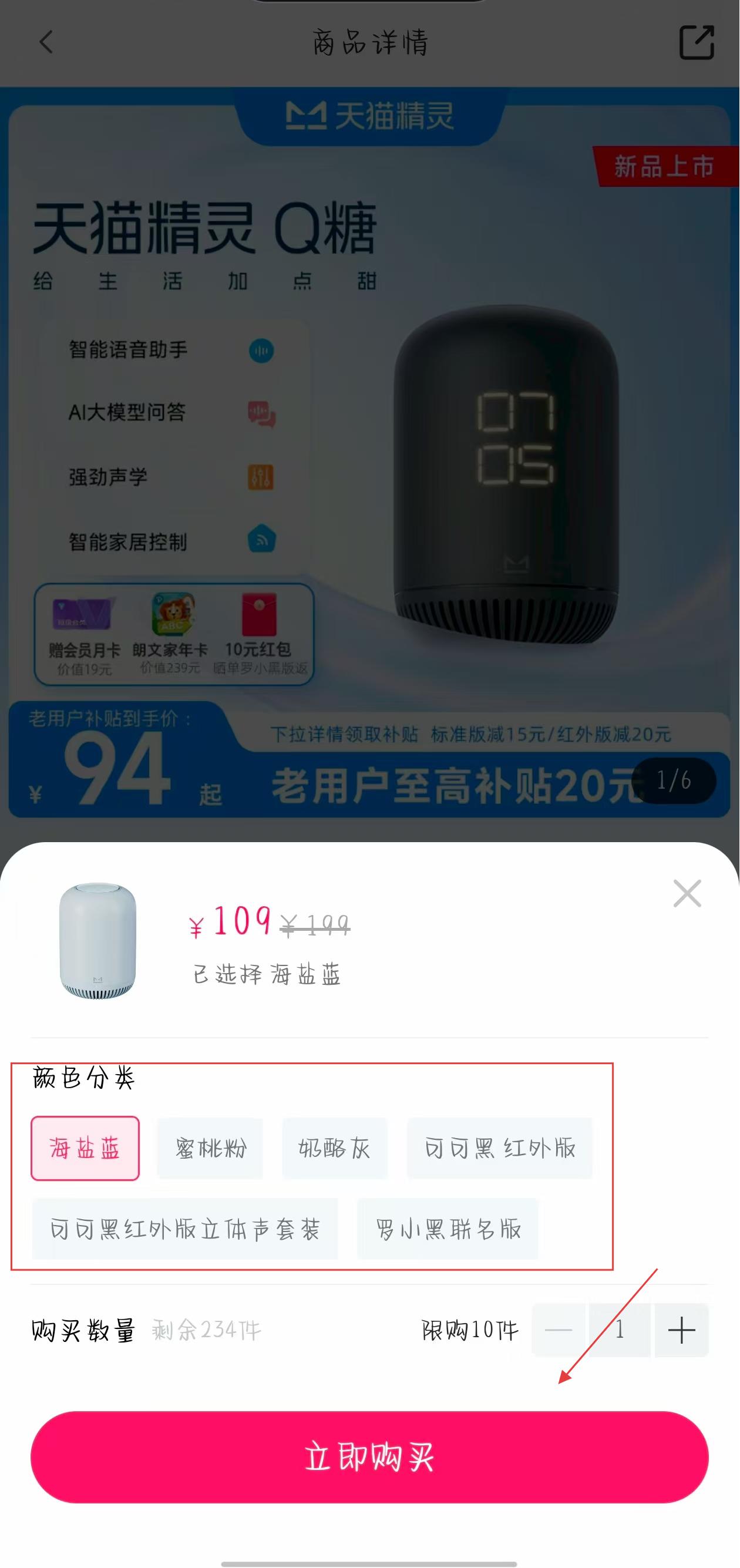The width and height of the screenshot is (740, 1568).
Task: Select the 可可黑 红外版 option
Action: click(x=500, y=1148)
